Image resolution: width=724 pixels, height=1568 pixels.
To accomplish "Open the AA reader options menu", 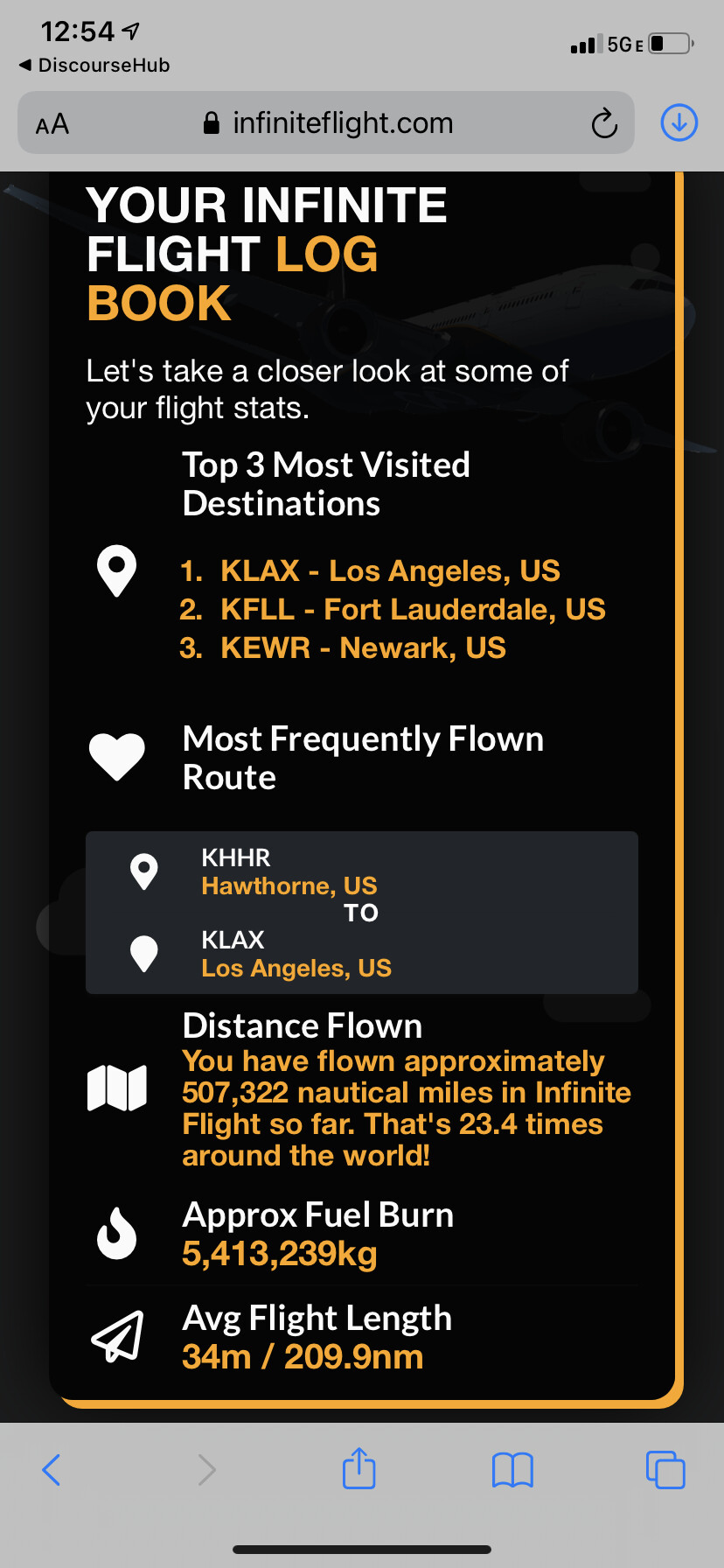I will click(52, 123).
